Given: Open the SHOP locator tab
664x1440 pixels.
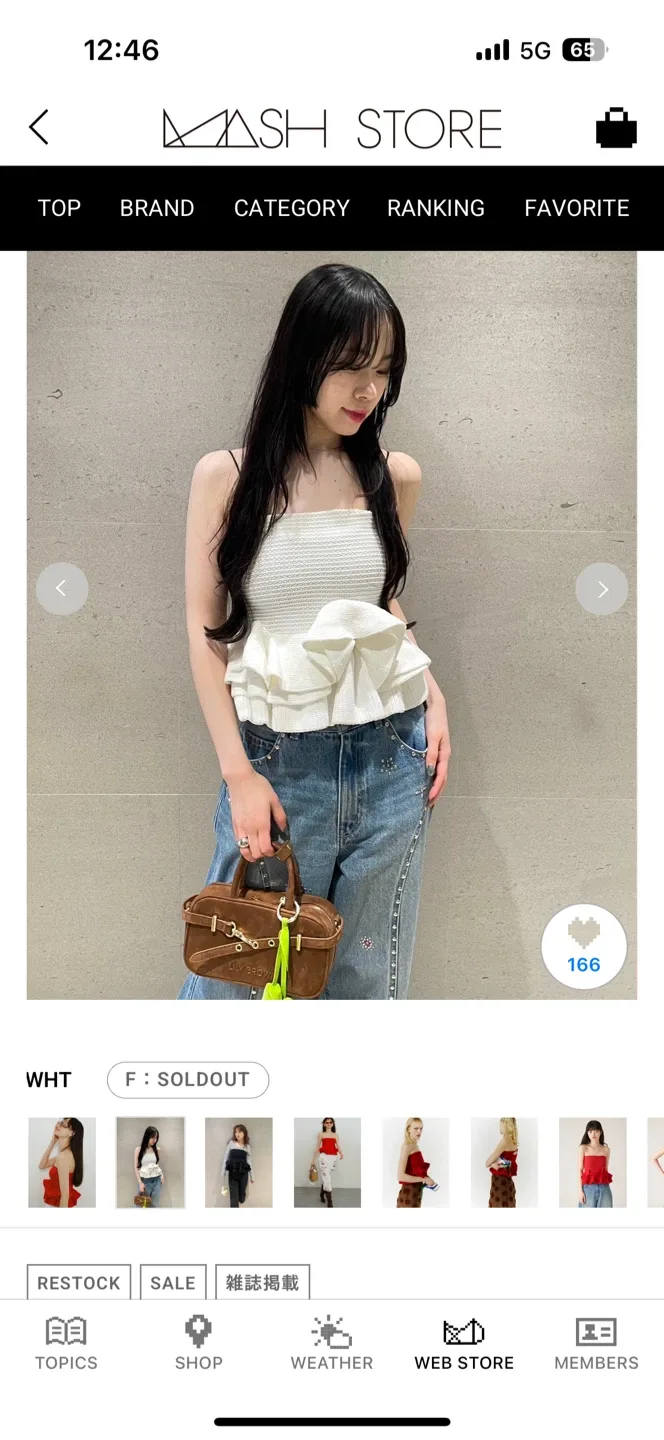Looking at the screenshot, I should [x=199, y=1343].
